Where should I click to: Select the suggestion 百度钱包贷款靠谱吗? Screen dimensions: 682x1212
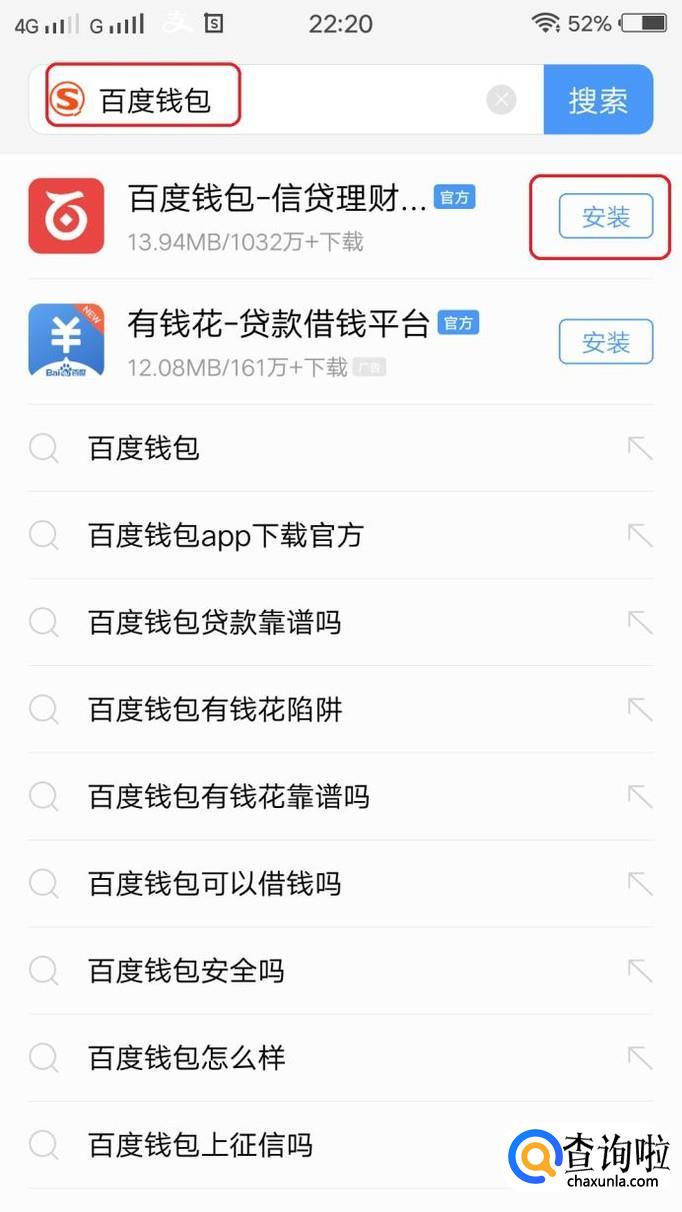click(215, 623)
